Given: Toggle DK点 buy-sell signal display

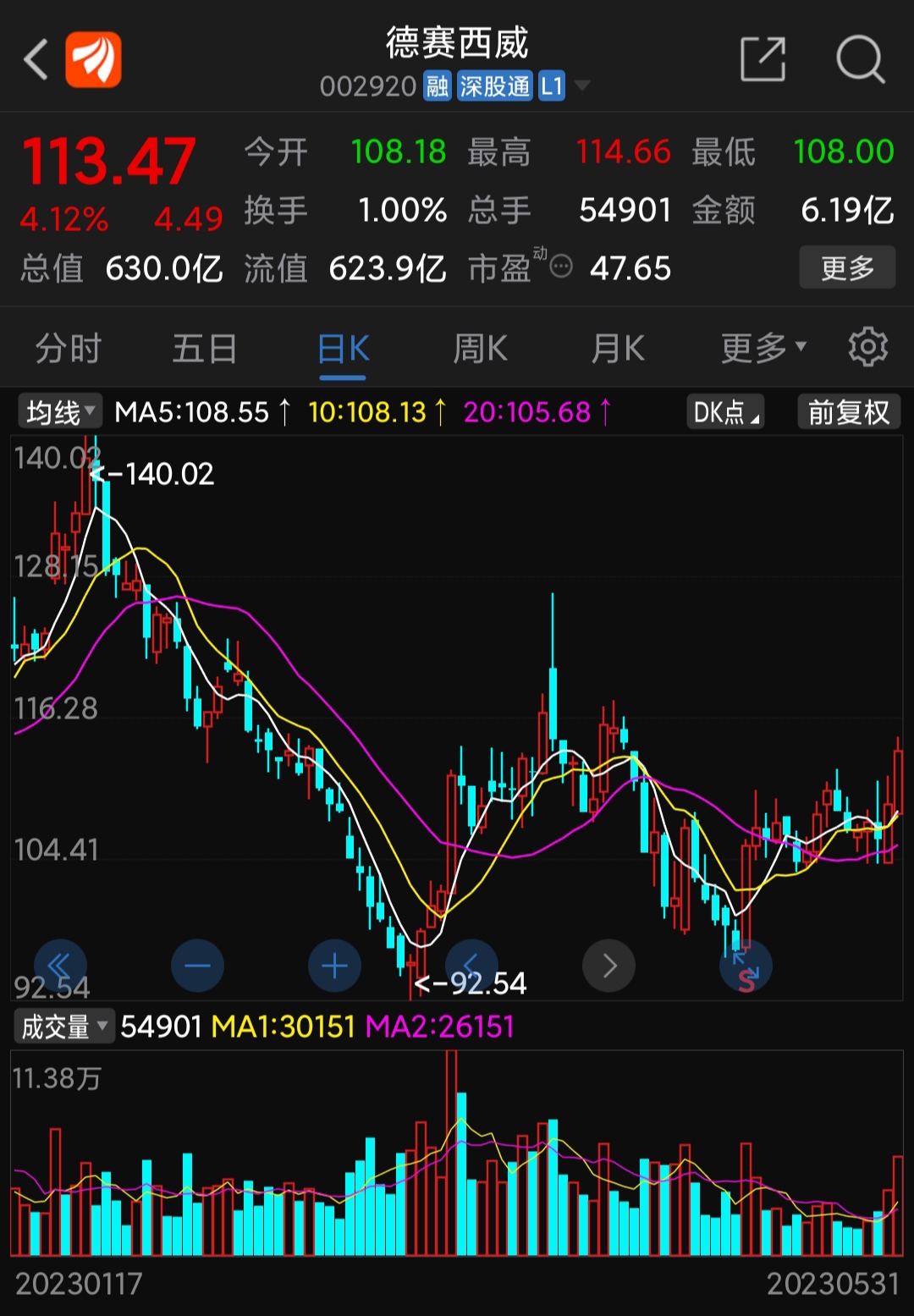Looking at the screenshot, I should (724, 412).
